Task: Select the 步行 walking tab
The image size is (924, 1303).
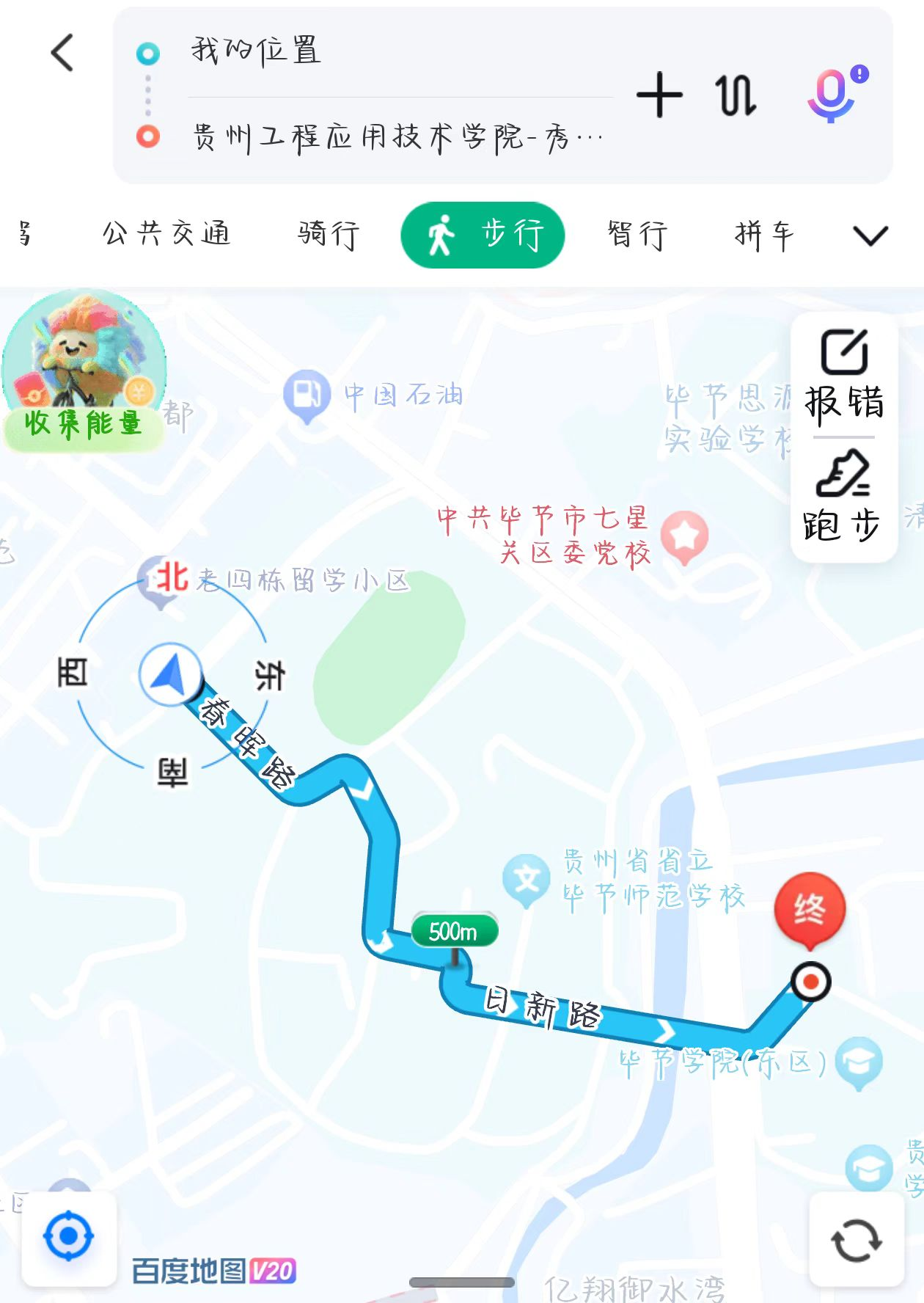Action: pos(483,235)
